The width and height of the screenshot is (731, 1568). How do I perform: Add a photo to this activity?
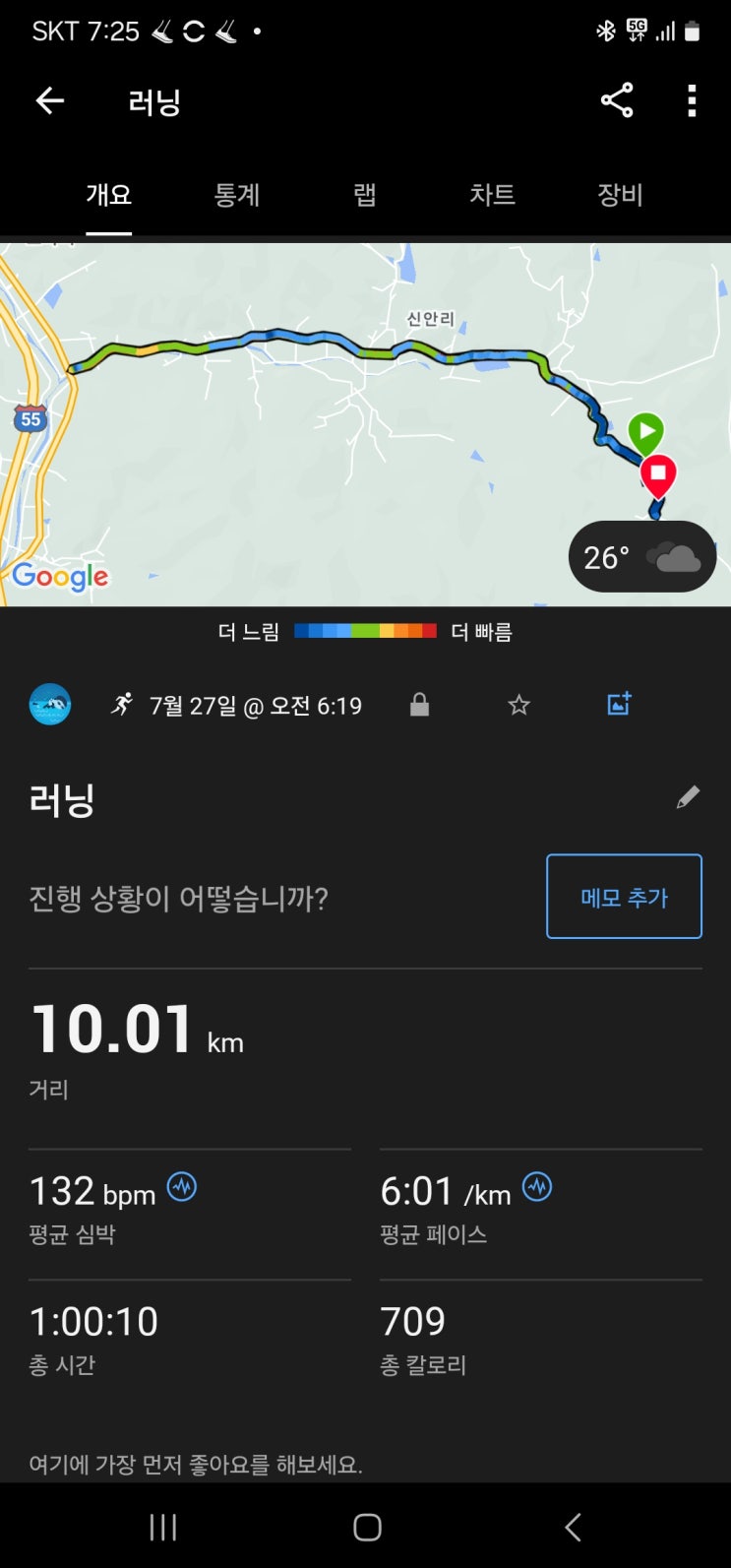coord(619,704)
